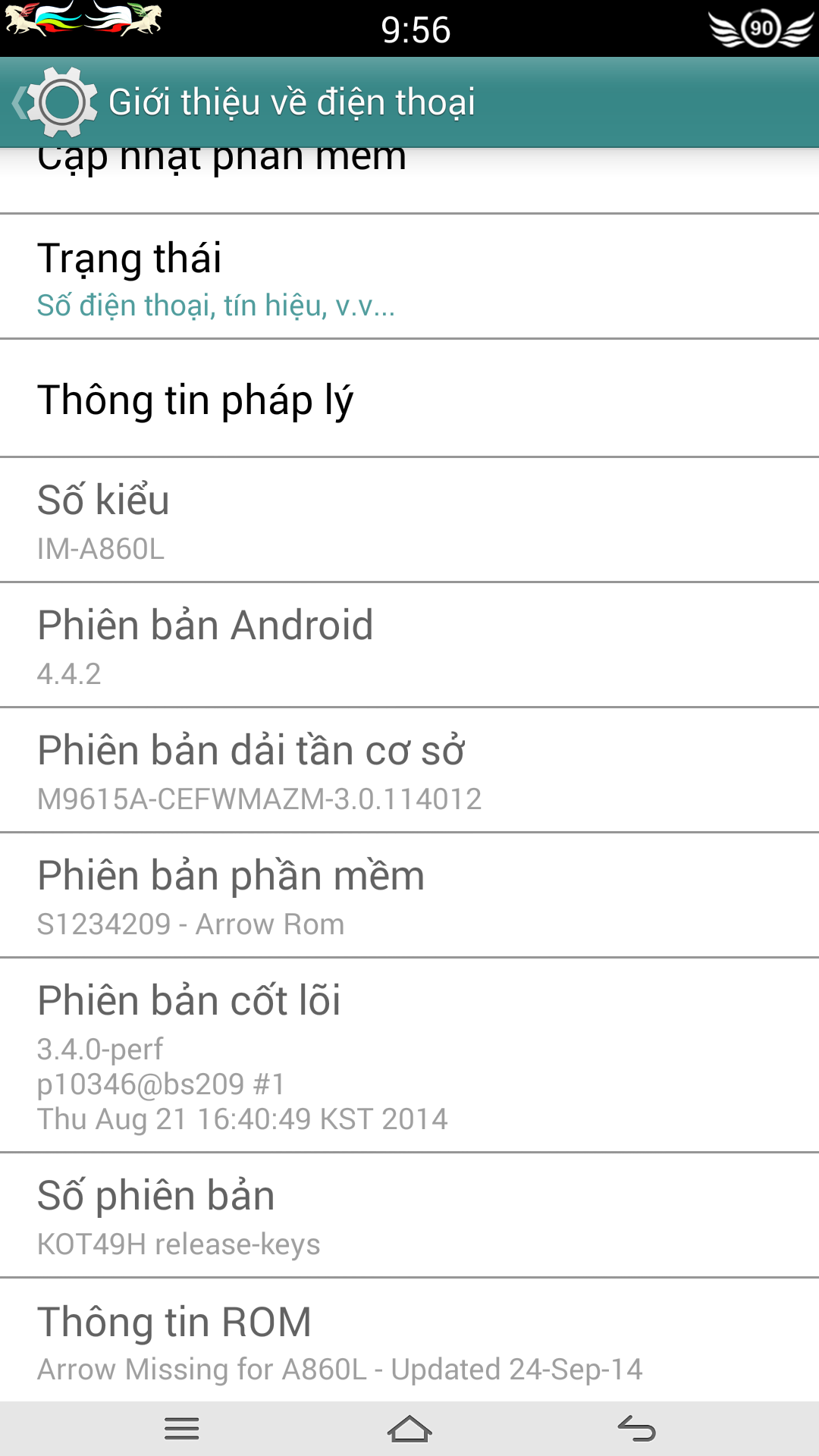The image size is (819, 1456).
Task: Tap the Số kiểu IM-A860L row
Action: coord(409,520)
